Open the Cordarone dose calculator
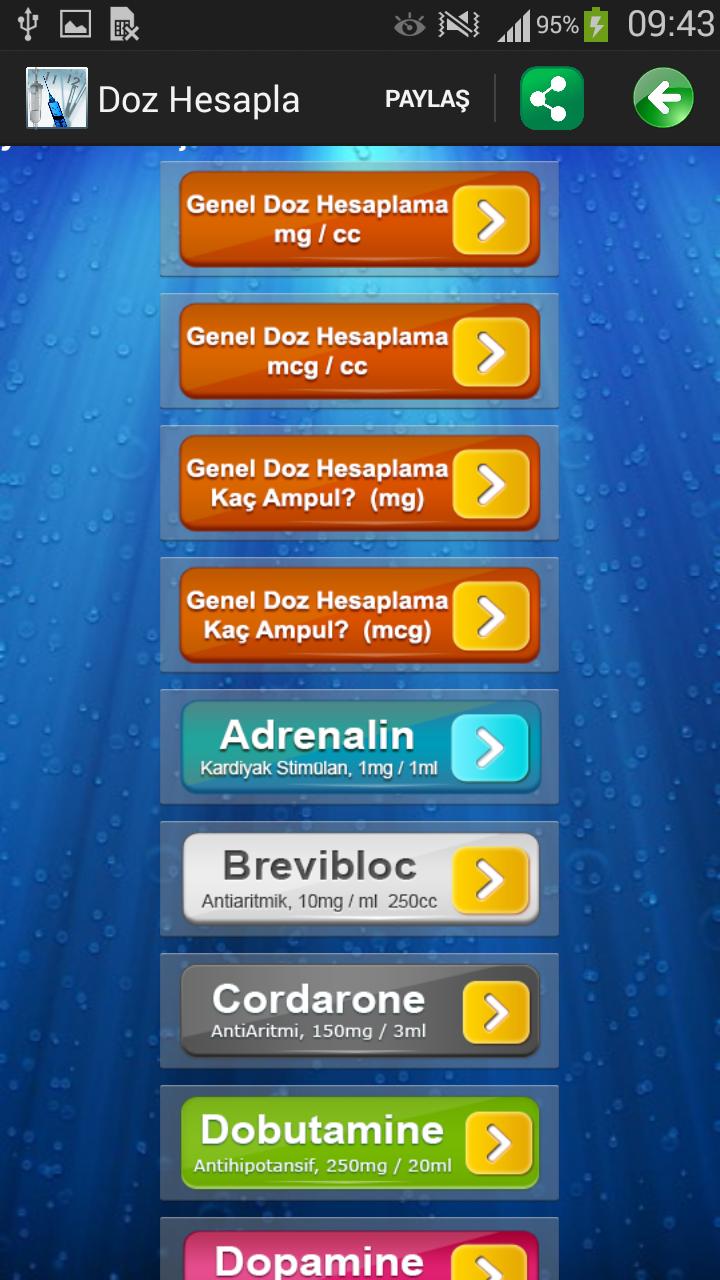This screenshot has height=1280, width=720. [x=359, y=1011]
